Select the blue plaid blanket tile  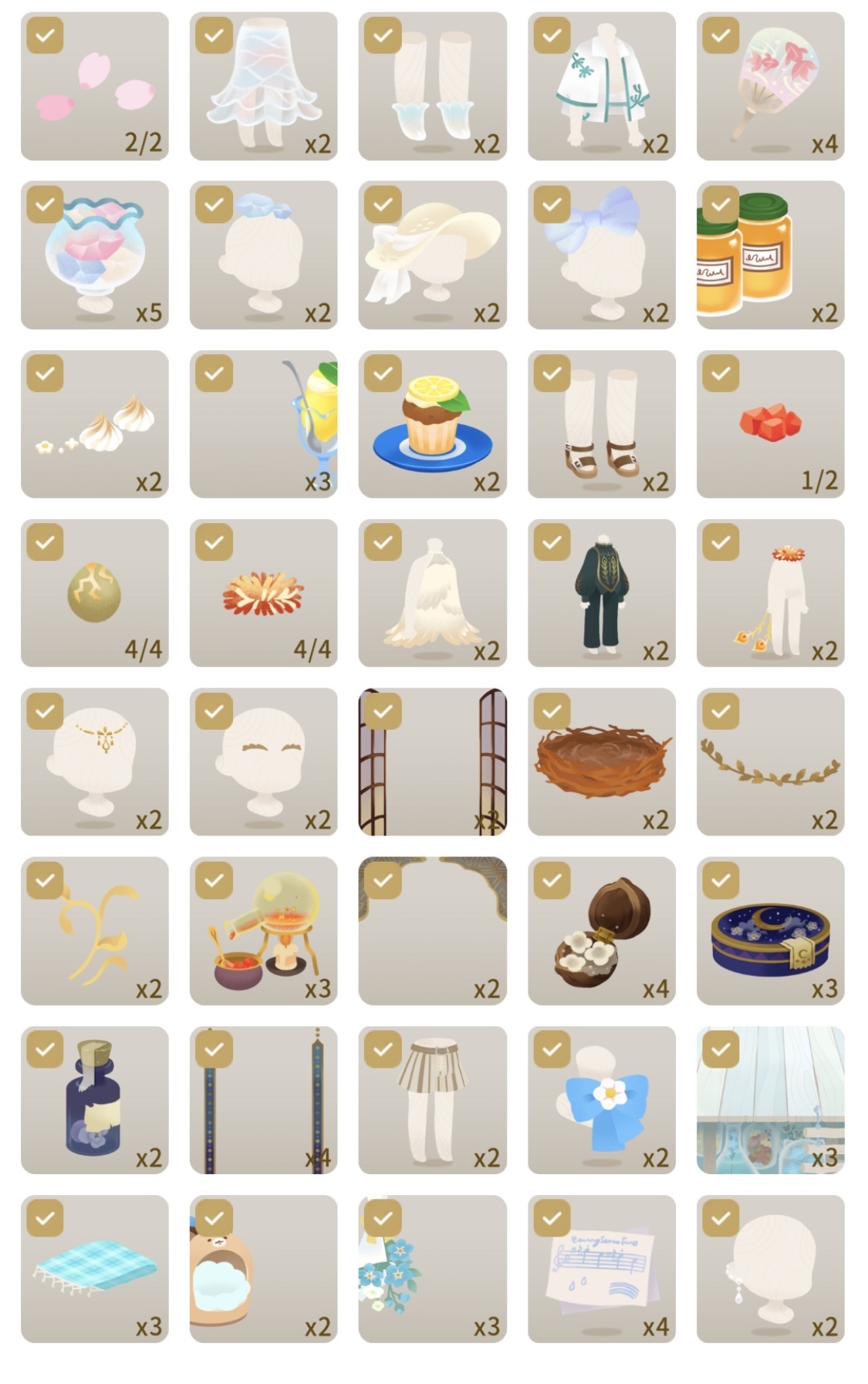tap(94, 1268)
